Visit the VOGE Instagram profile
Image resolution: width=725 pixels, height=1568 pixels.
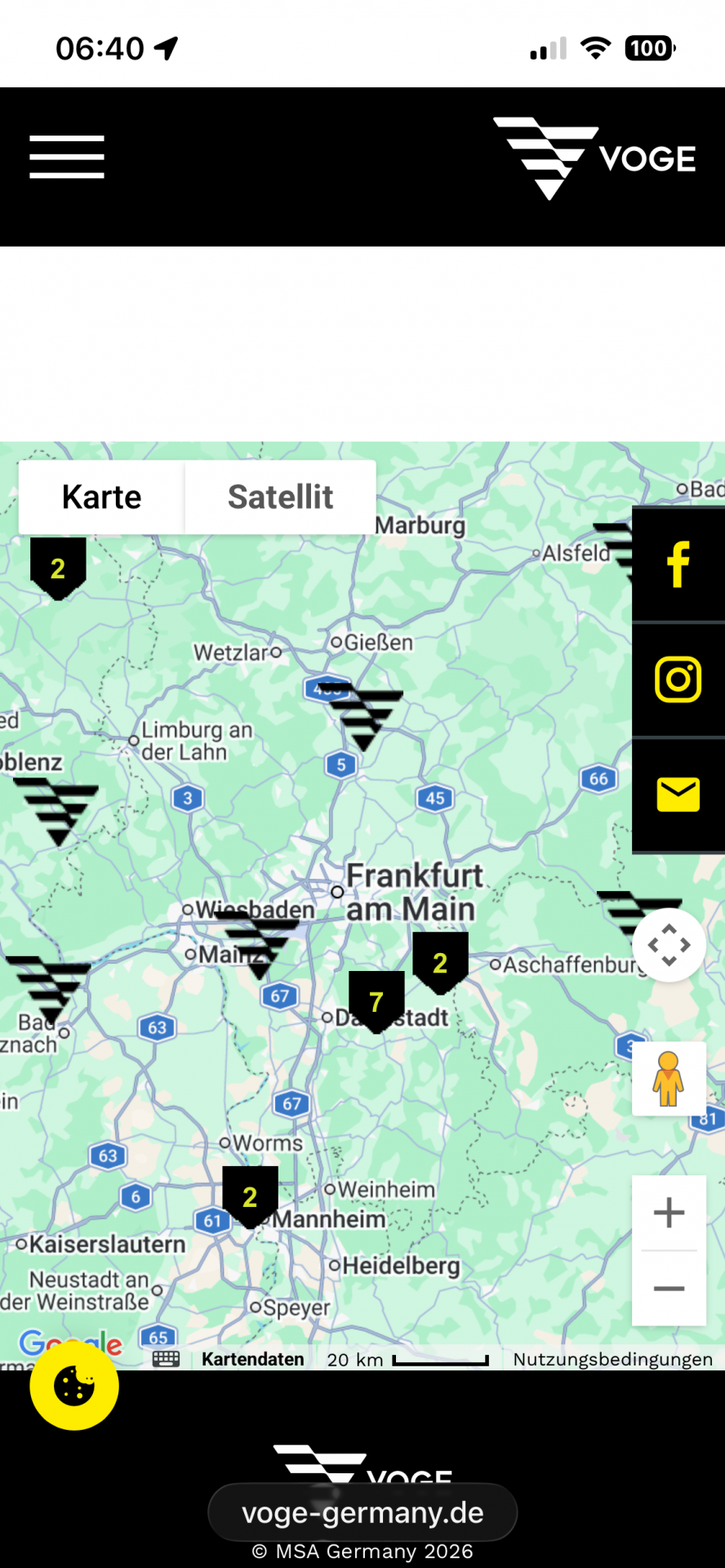(678, 679)
